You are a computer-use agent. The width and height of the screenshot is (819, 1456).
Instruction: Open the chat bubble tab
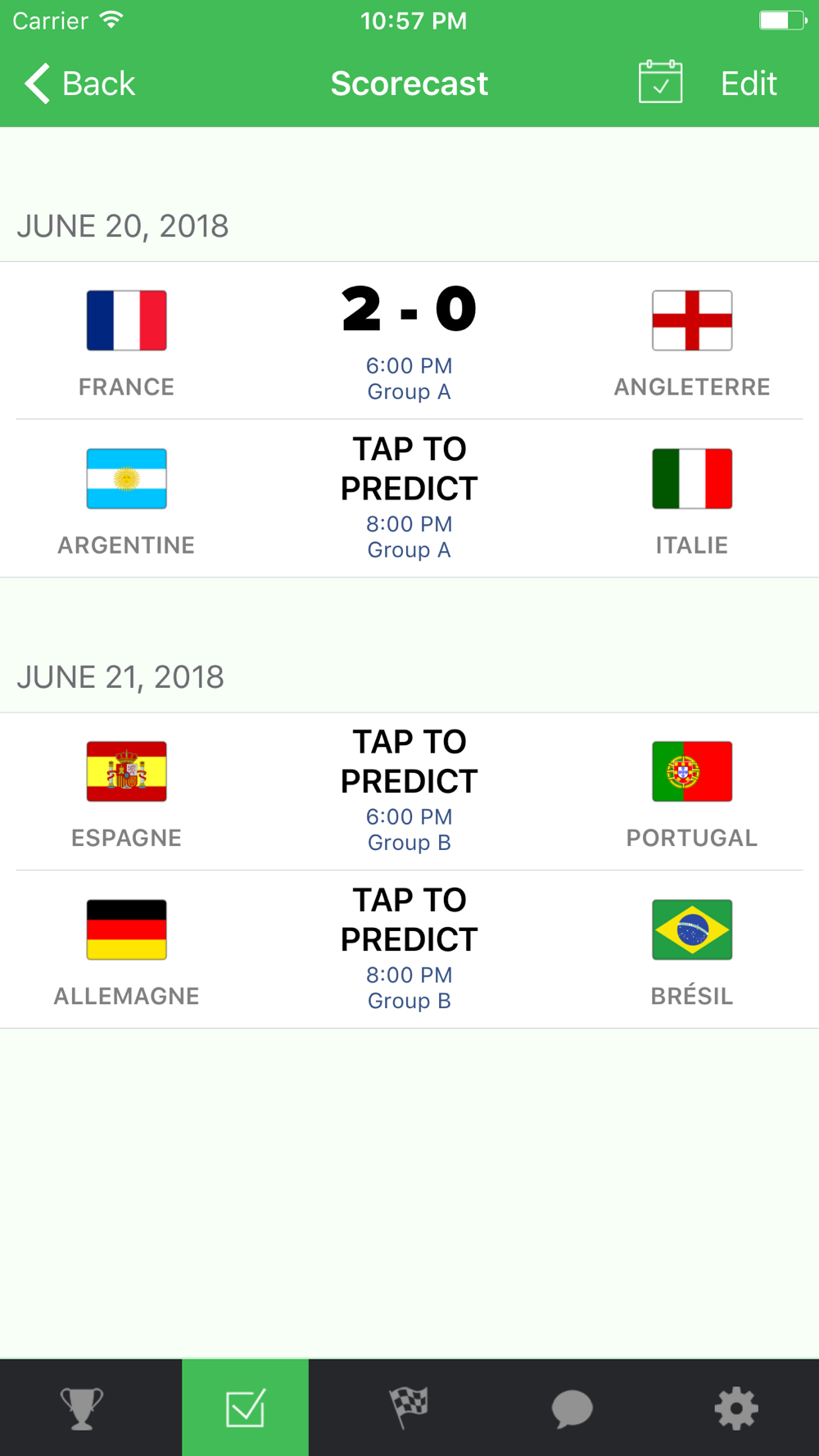click(572, 1409)
